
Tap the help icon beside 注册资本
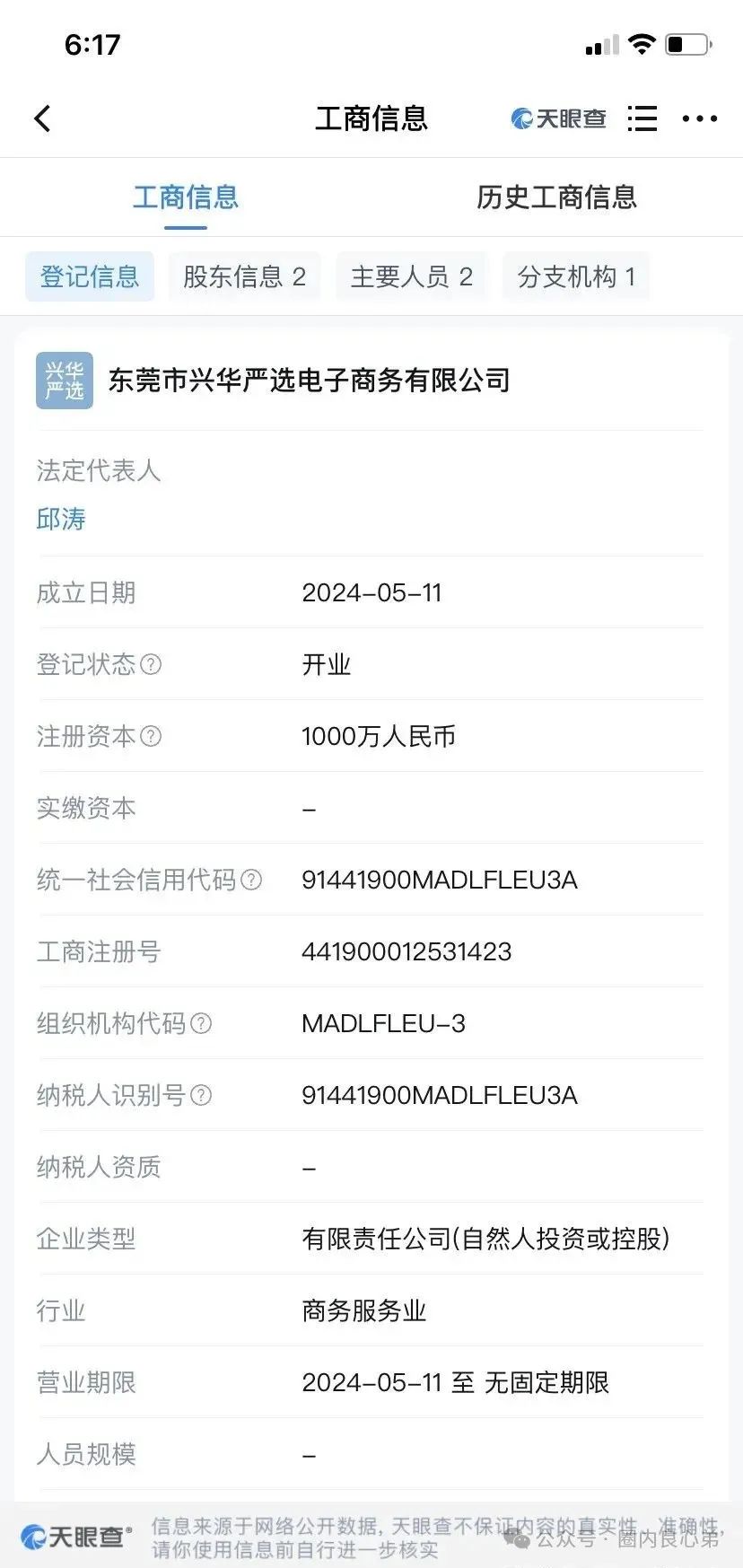(x=152, y=736)
